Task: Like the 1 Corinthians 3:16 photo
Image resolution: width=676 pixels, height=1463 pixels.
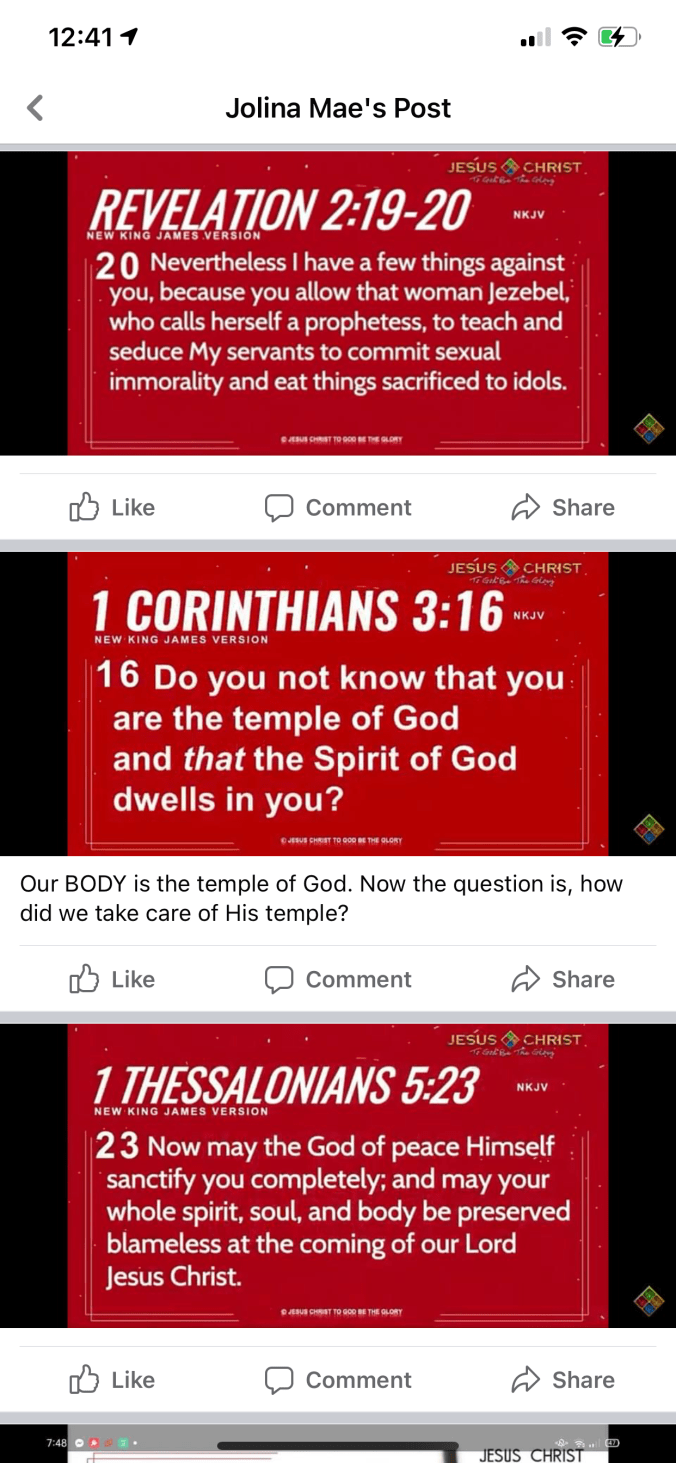Action: click(112, 979)
